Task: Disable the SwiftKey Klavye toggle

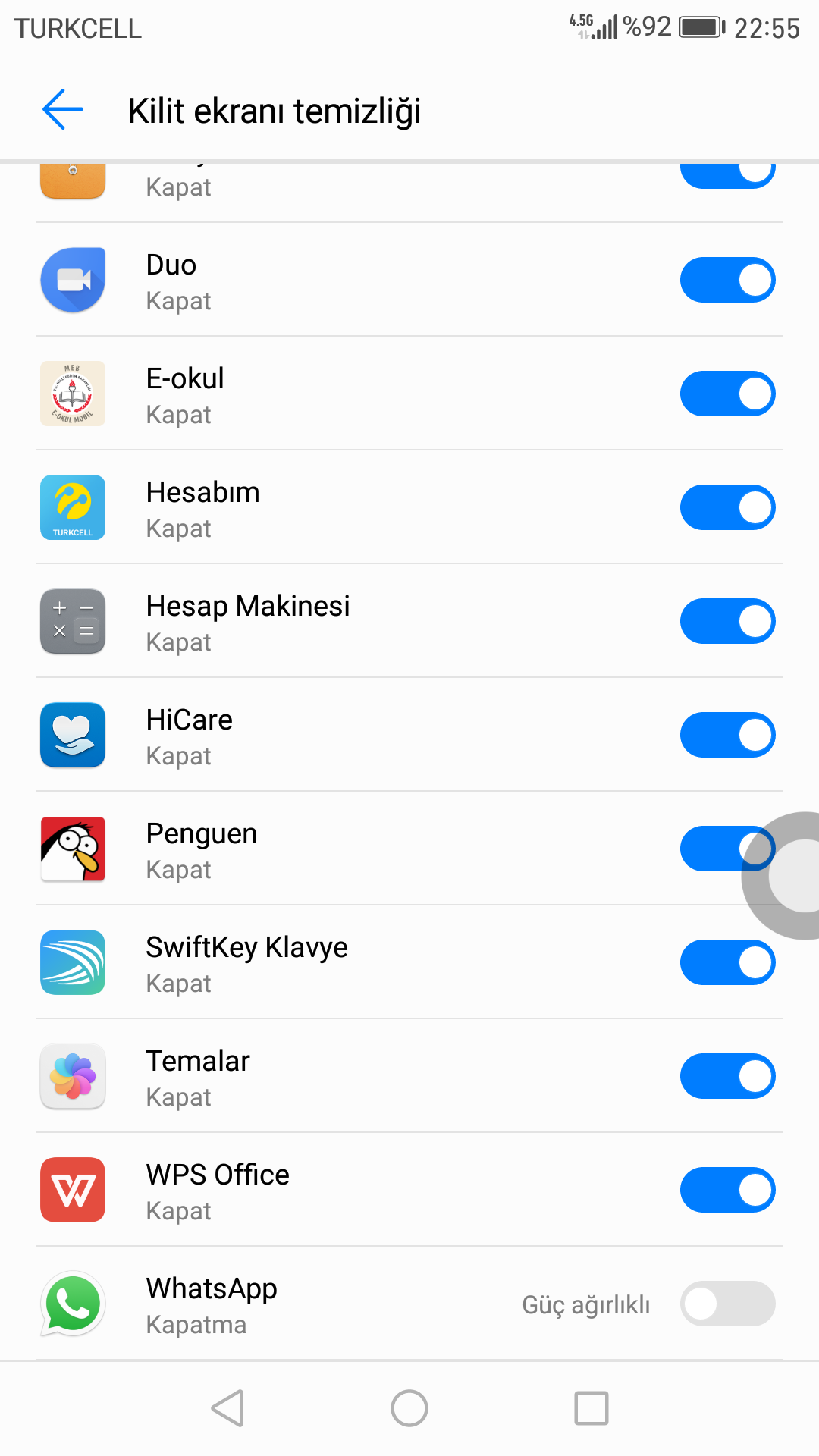Action: point(727,962)
